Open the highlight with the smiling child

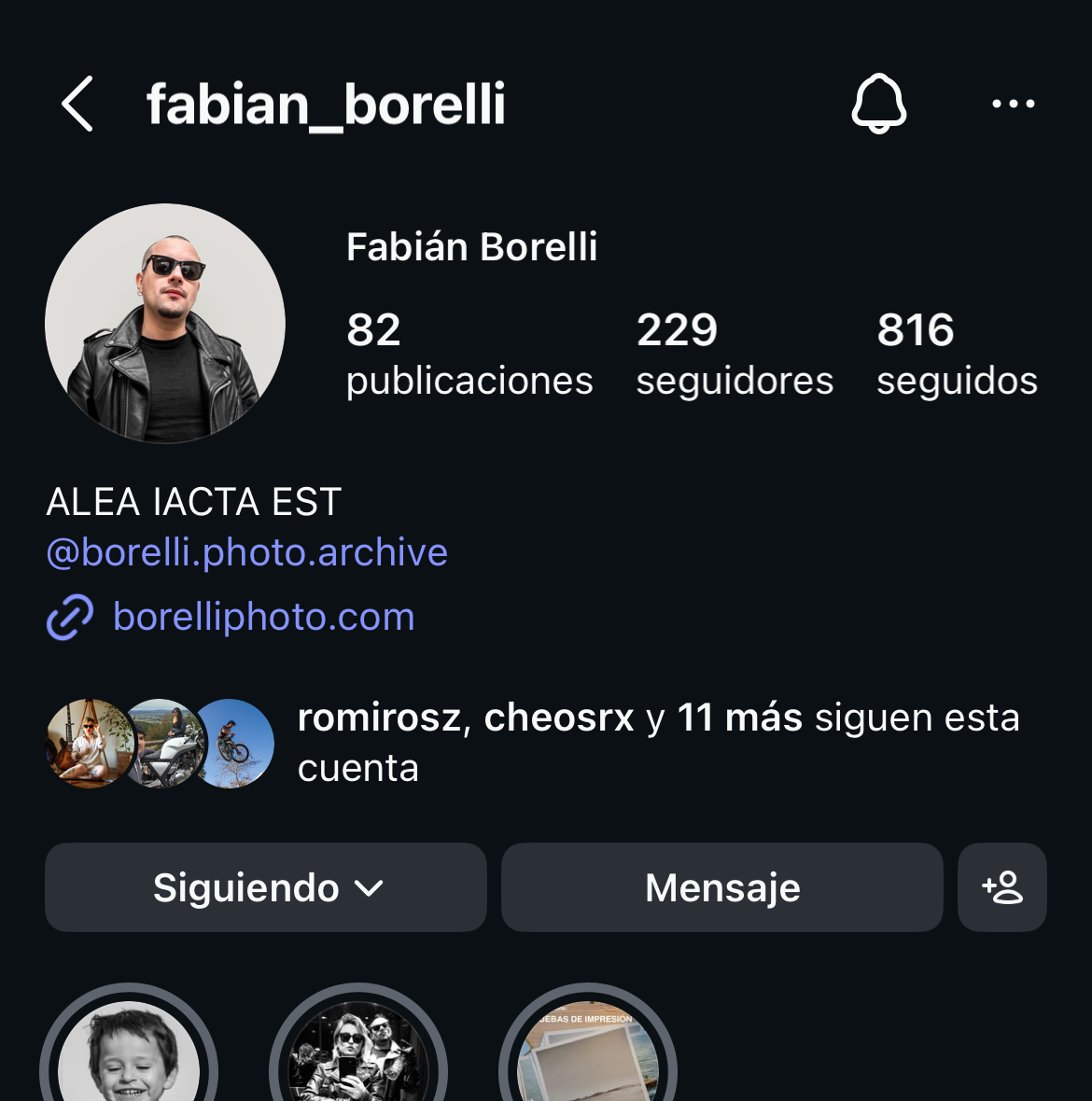coord(129,1050)
